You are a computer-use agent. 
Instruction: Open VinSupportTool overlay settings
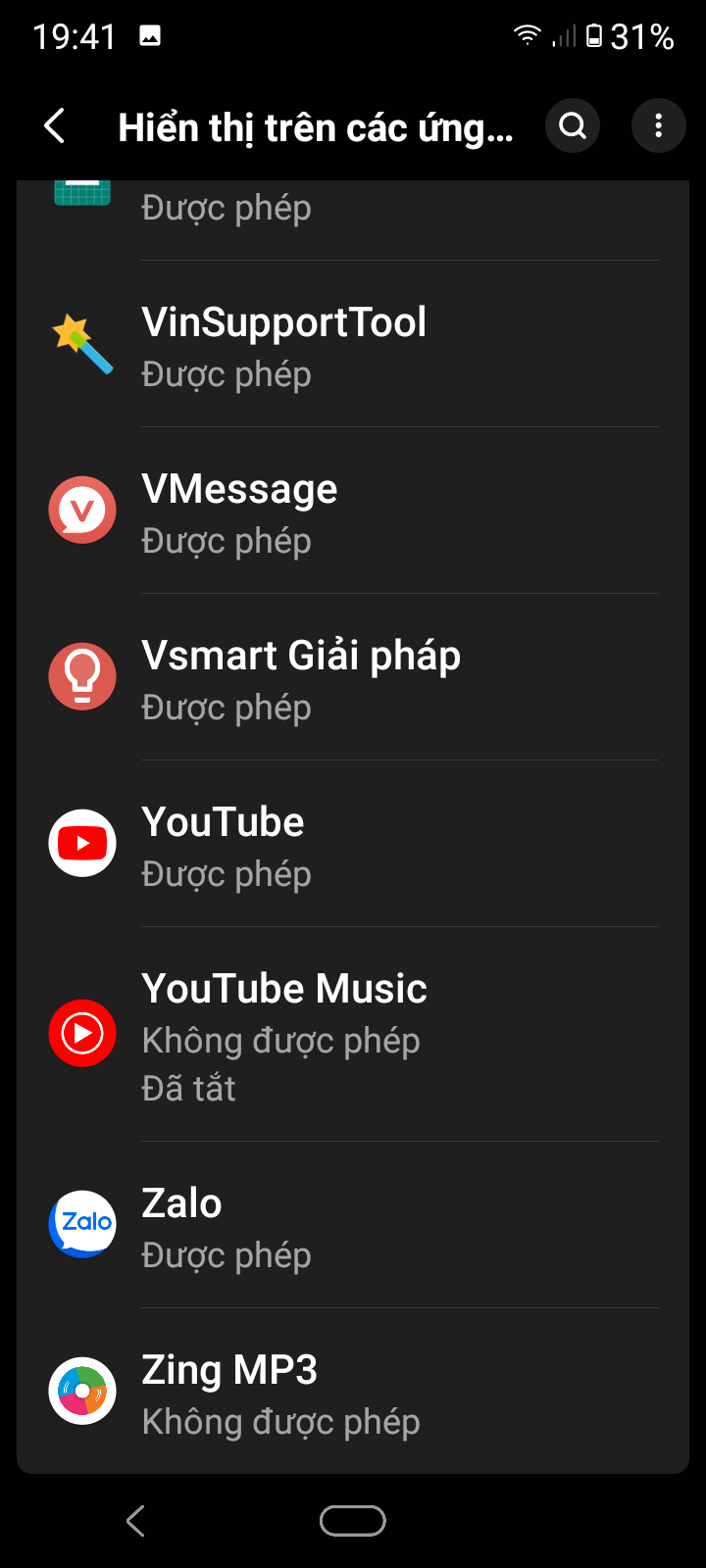pos(353,346)
